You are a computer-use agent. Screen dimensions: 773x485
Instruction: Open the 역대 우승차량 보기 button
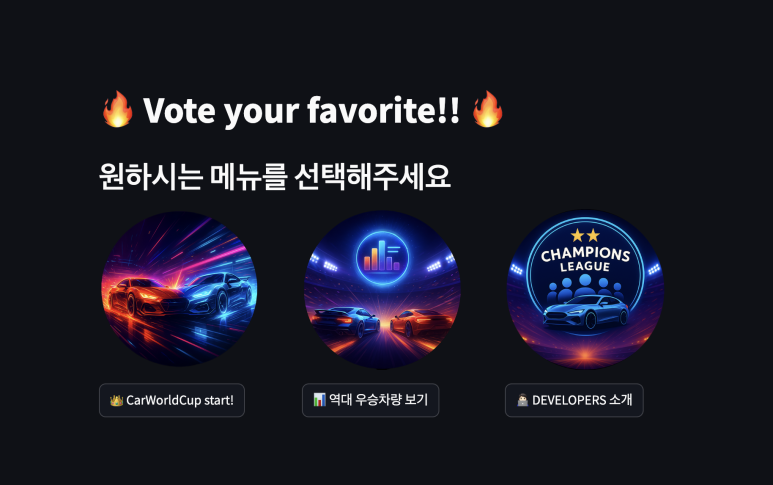tap(370, 400)
